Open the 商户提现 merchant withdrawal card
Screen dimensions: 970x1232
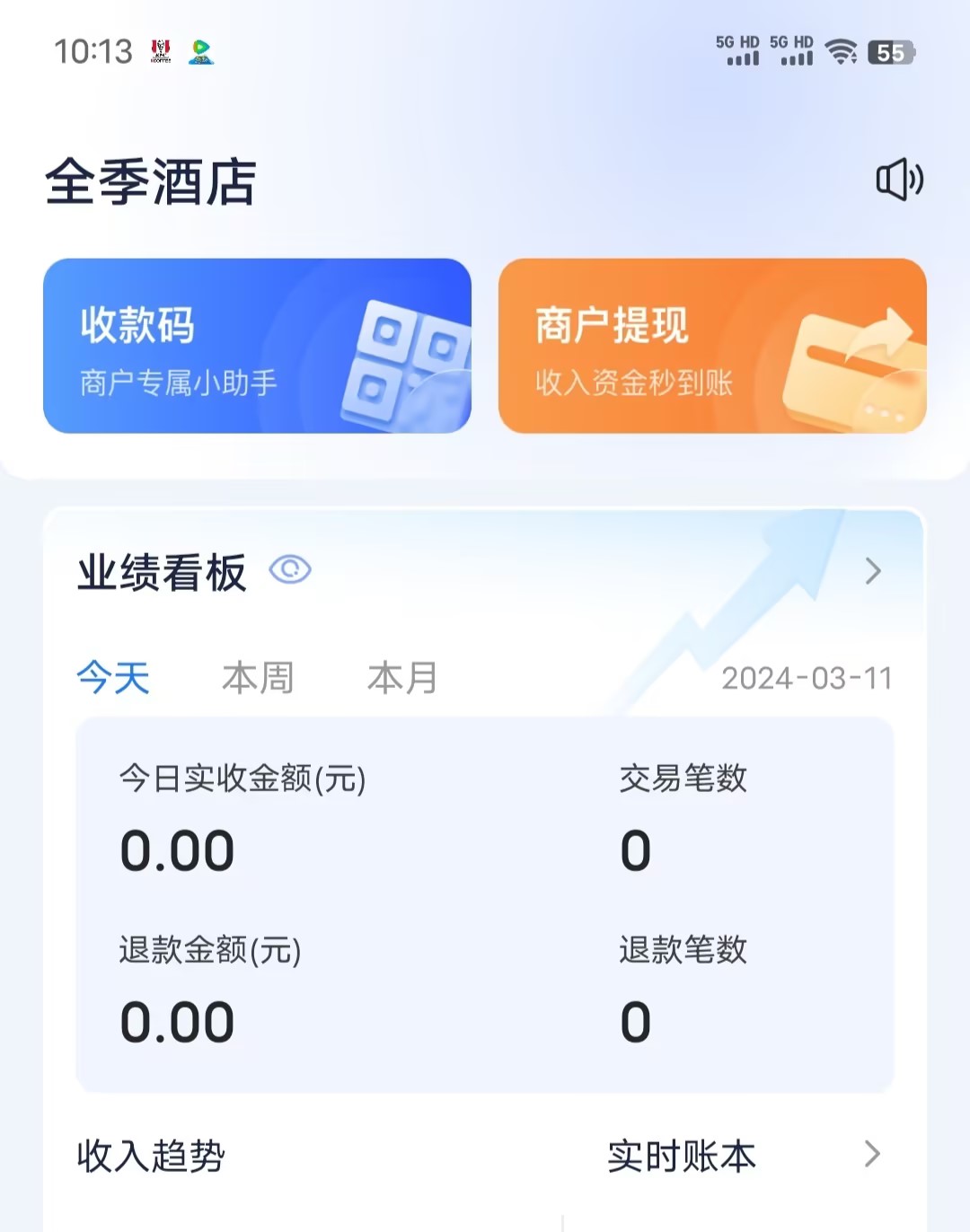pyautogui.click(x=712, y=346)
